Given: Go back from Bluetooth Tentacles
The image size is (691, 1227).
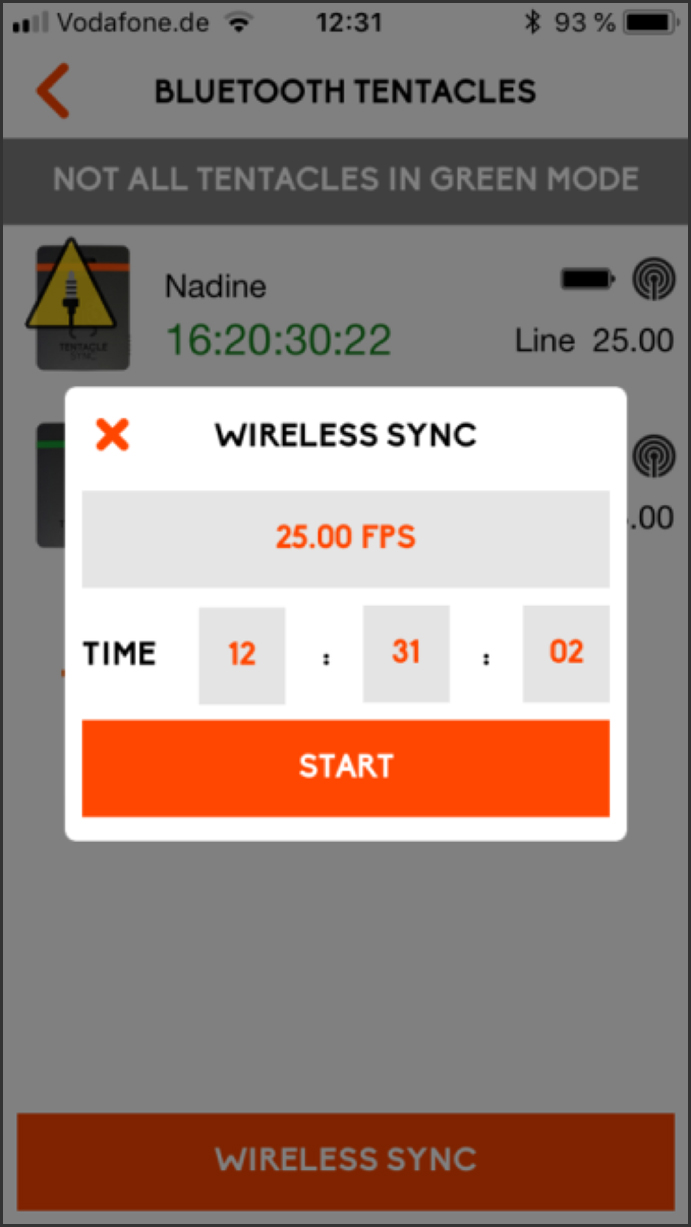Looking at the screenshot, I should [x=52, y=92].
